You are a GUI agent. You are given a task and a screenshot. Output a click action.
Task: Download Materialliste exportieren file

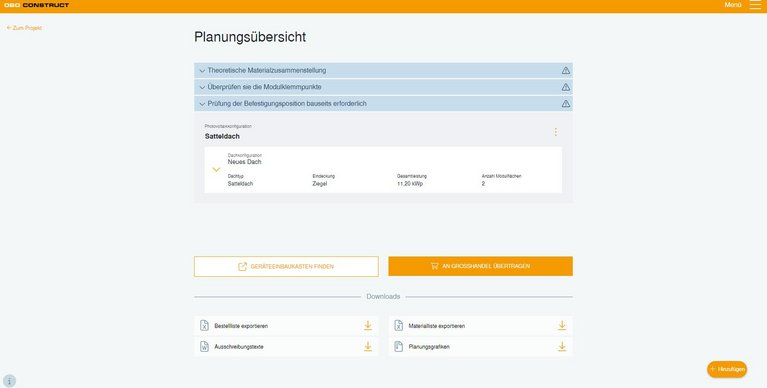(480, 326)
